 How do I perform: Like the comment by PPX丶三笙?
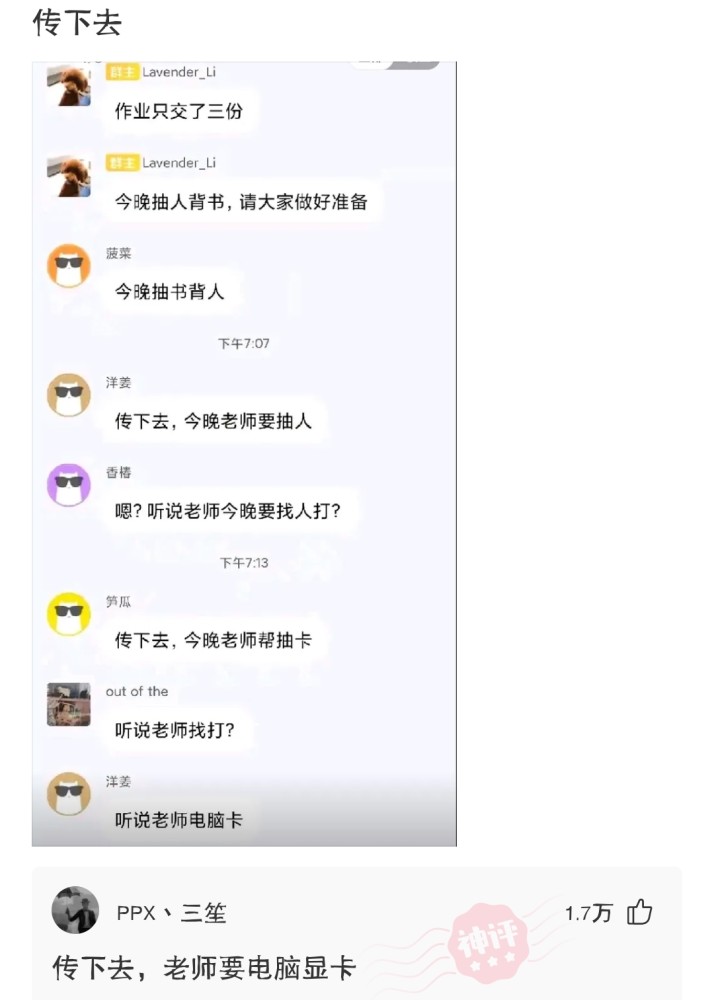(x=639, y=912)
